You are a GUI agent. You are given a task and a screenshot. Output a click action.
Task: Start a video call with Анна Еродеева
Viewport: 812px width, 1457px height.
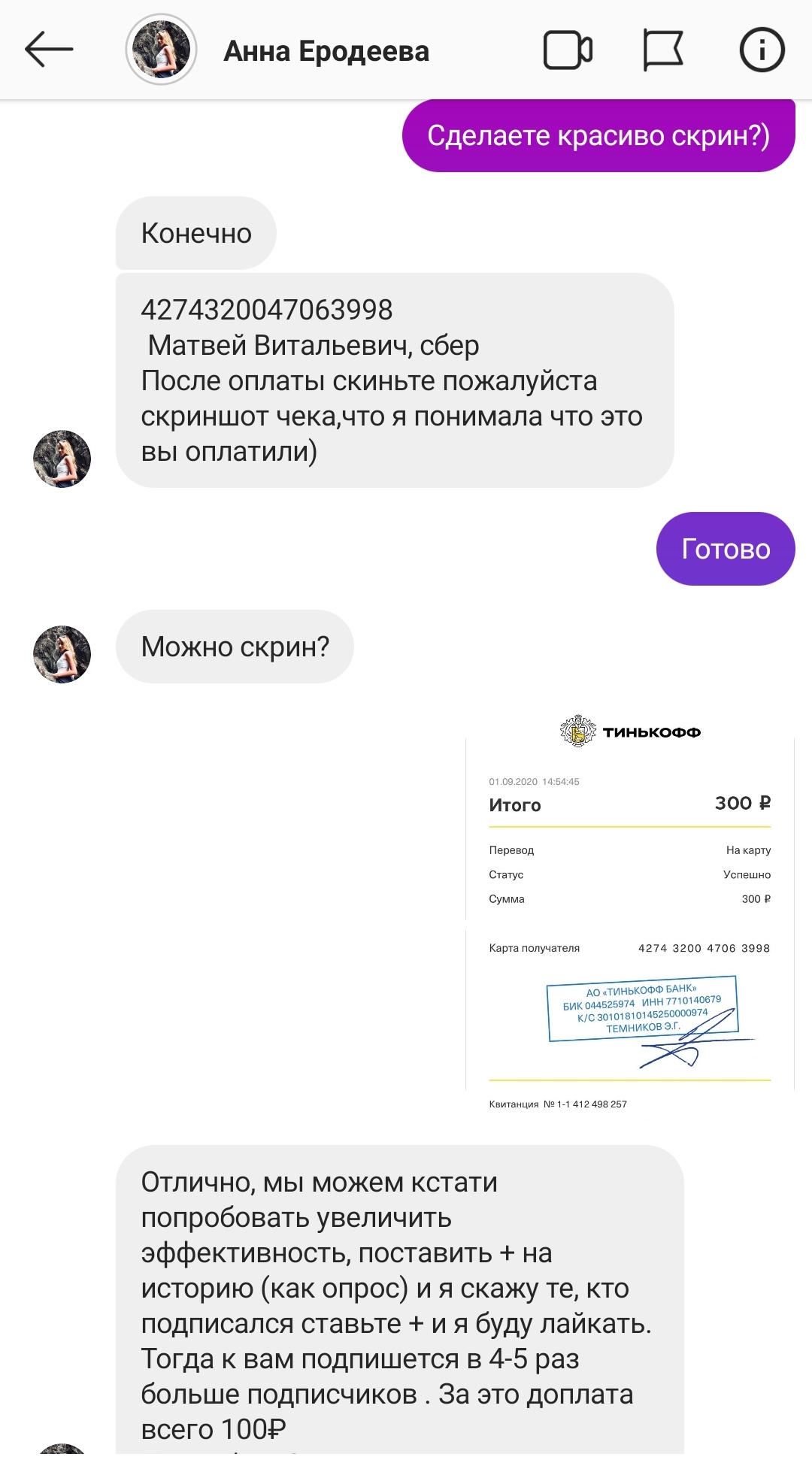(568, 50)
